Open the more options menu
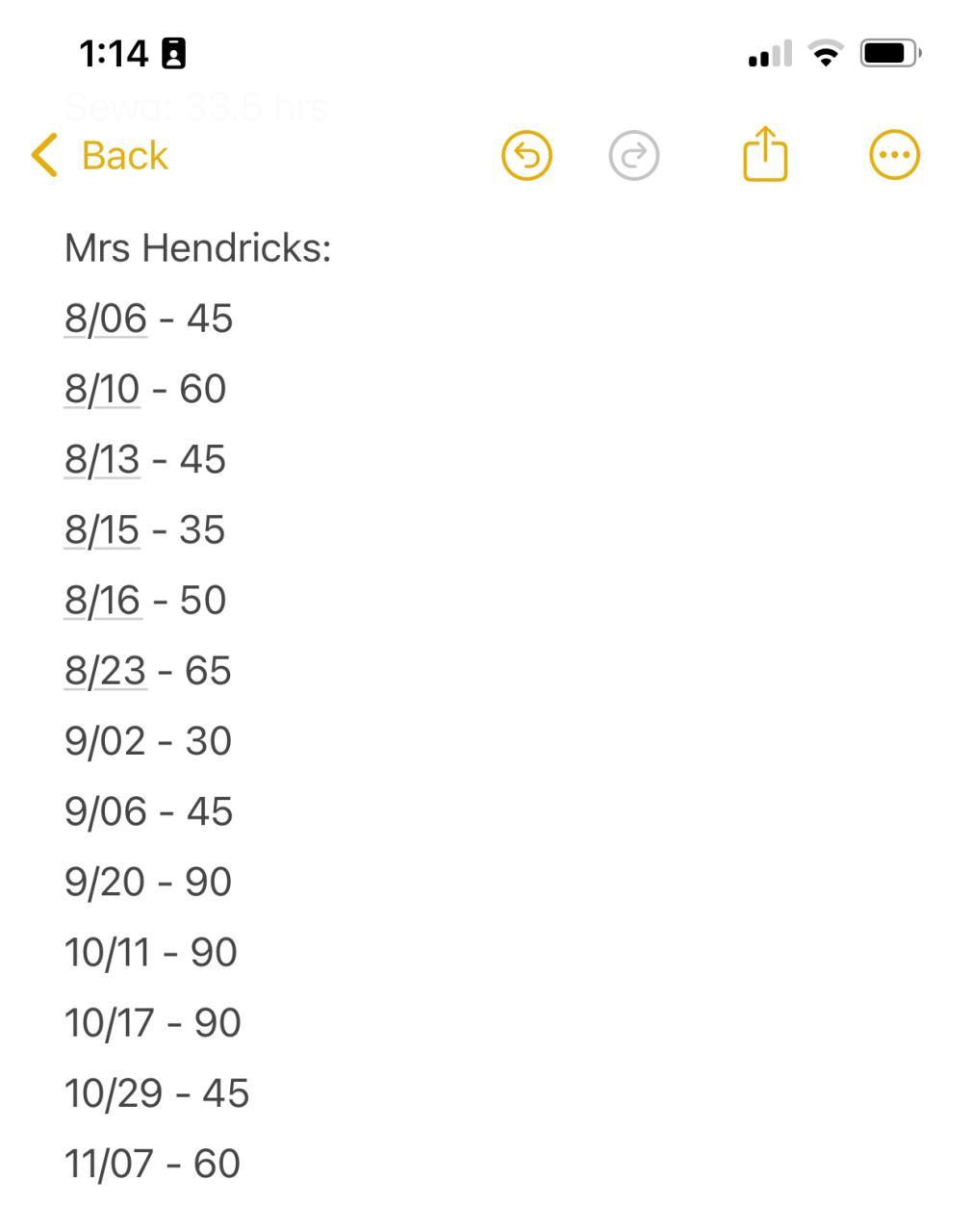Image resolution: width=972 pixels, height=1232 pixels. pos(894,155)
